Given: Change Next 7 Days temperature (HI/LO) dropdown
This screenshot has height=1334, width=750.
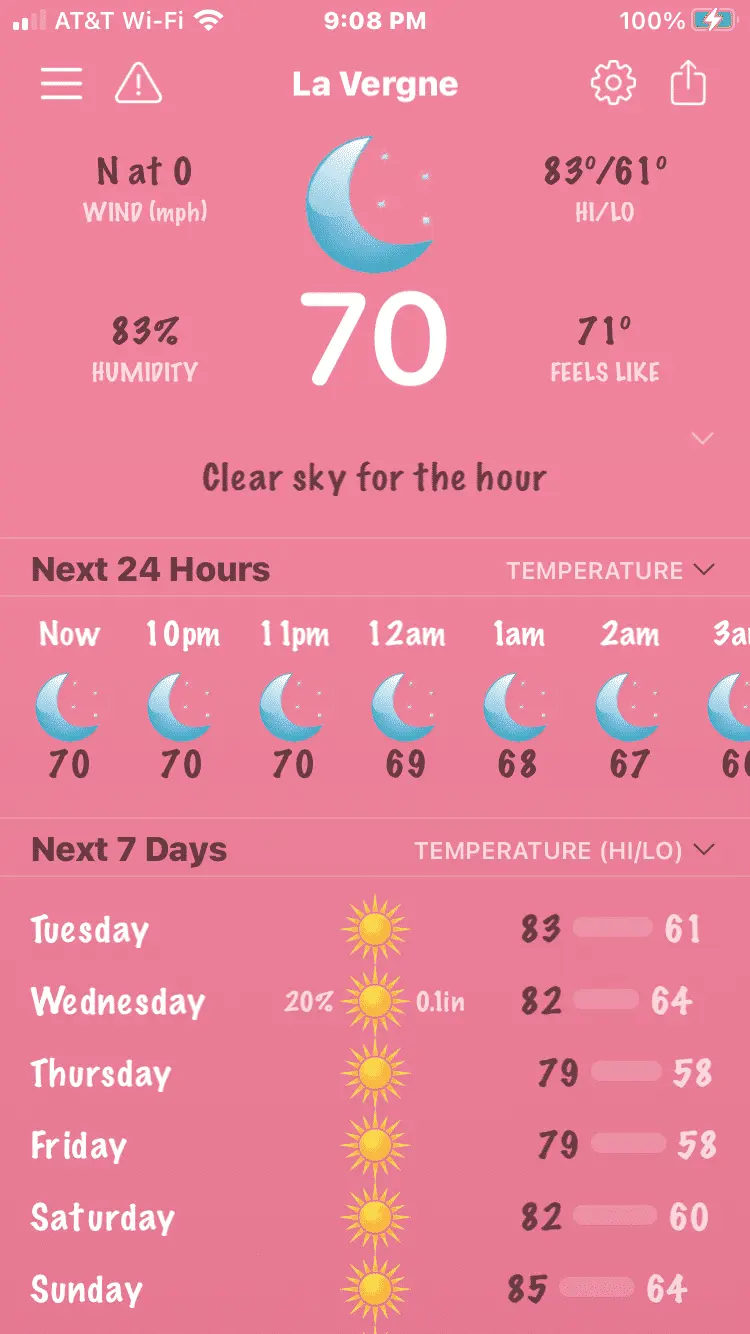Looking at the screenshot, I should [x=565, y=850].
